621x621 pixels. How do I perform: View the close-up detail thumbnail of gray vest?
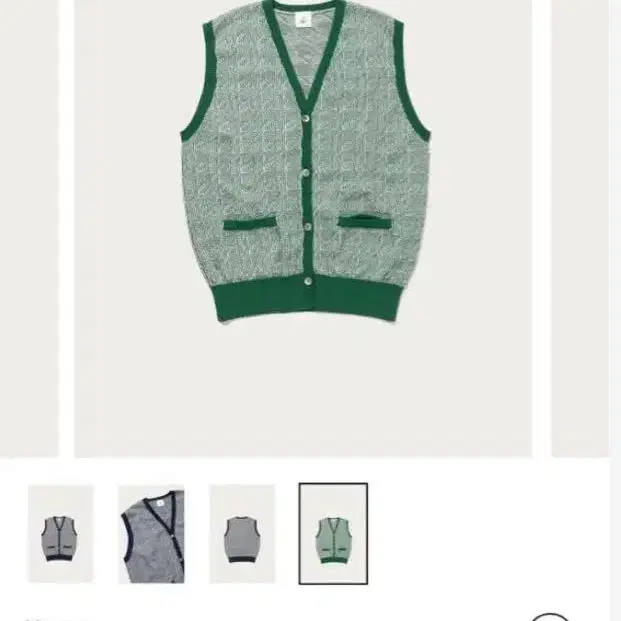tap(151, 534)
